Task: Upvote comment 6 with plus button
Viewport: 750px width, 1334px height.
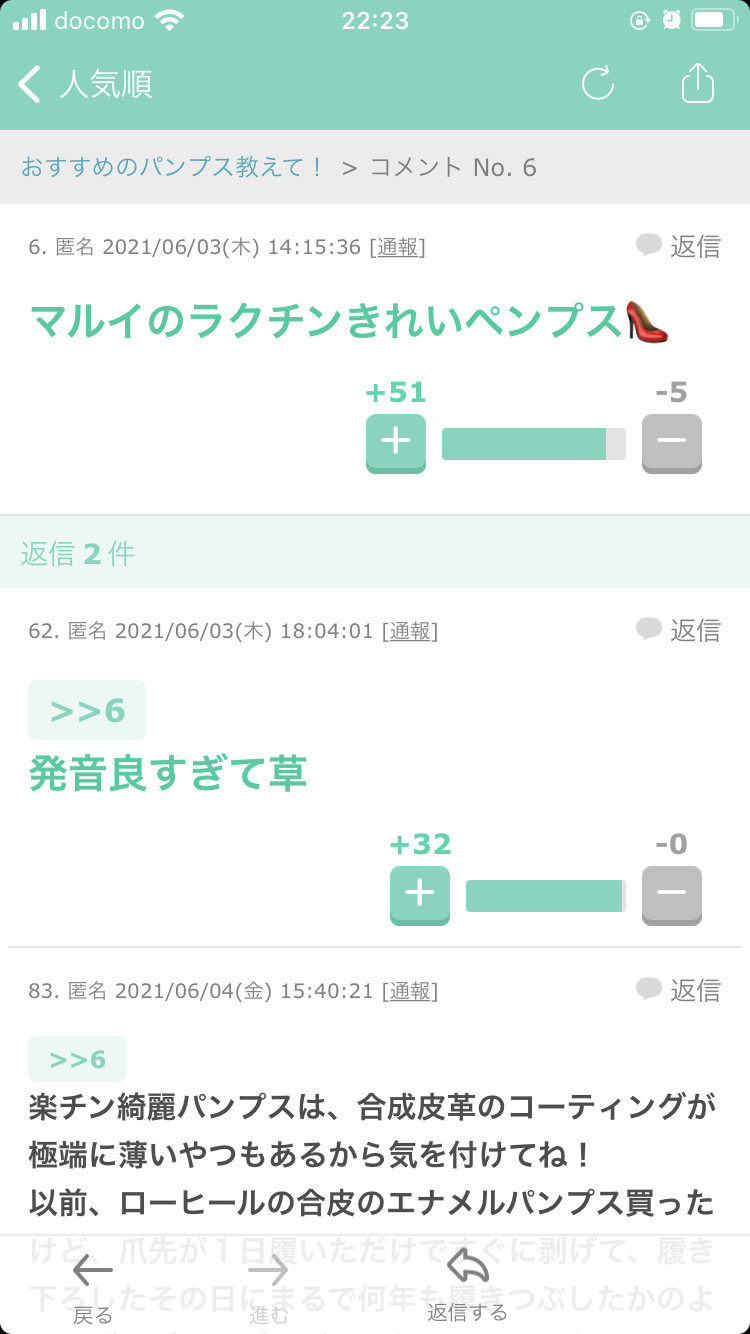Action: 396,443
